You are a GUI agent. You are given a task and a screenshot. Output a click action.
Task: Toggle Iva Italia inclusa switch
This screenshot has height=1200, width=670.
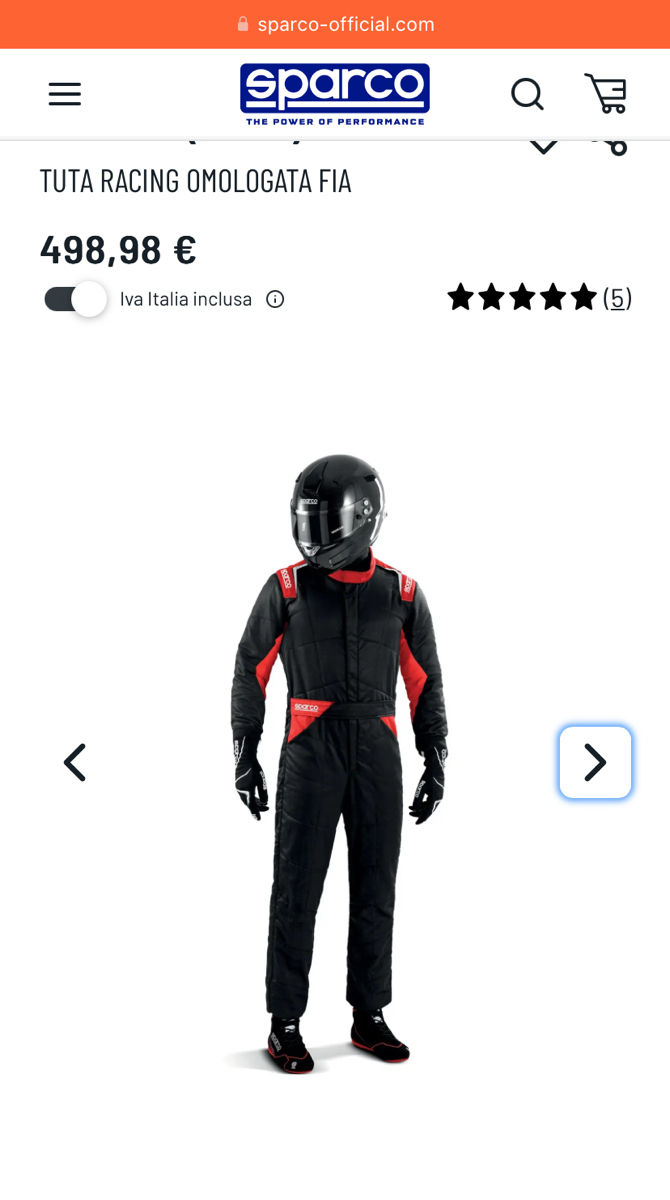pos(75,299)
